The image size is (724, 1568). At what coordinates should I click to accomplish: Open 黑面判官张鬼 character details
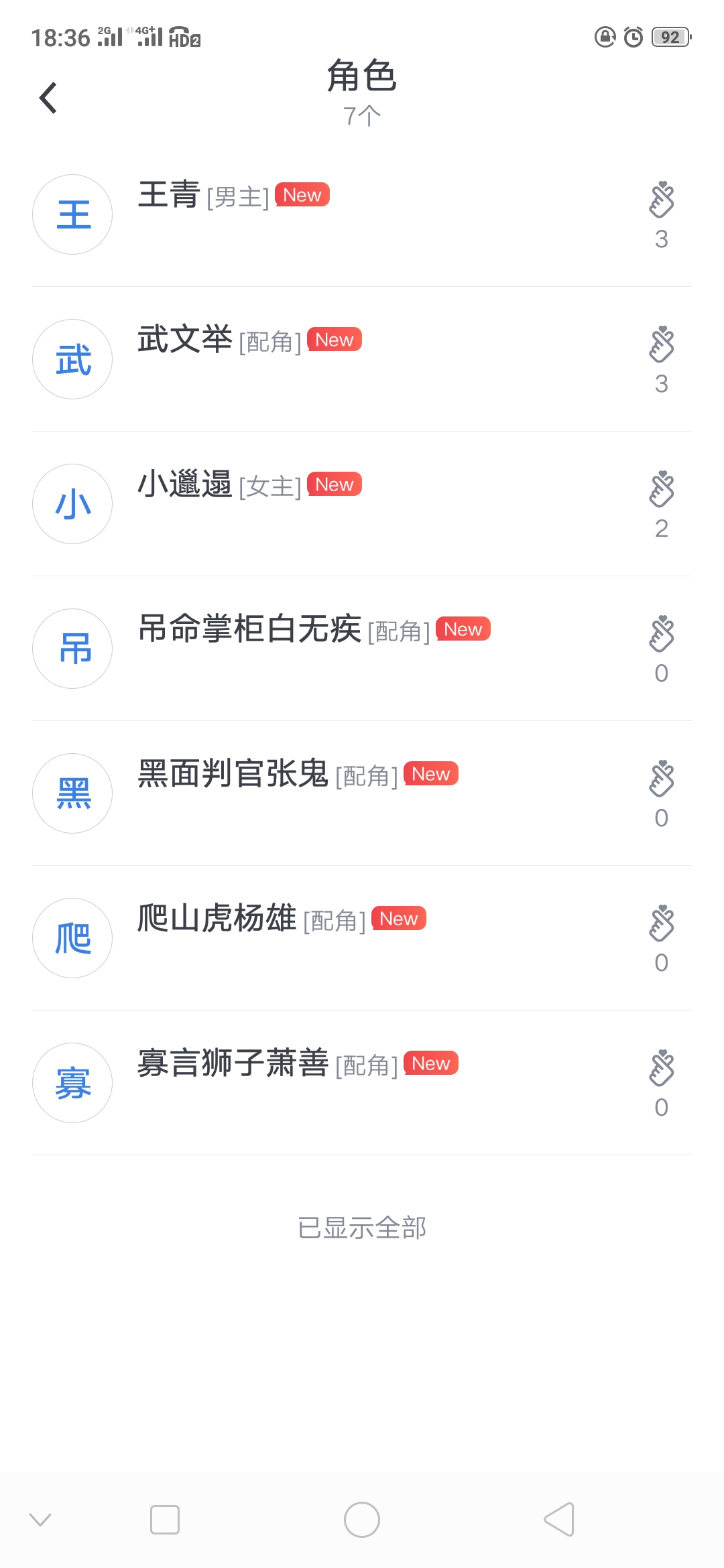(x=362, y=793)
